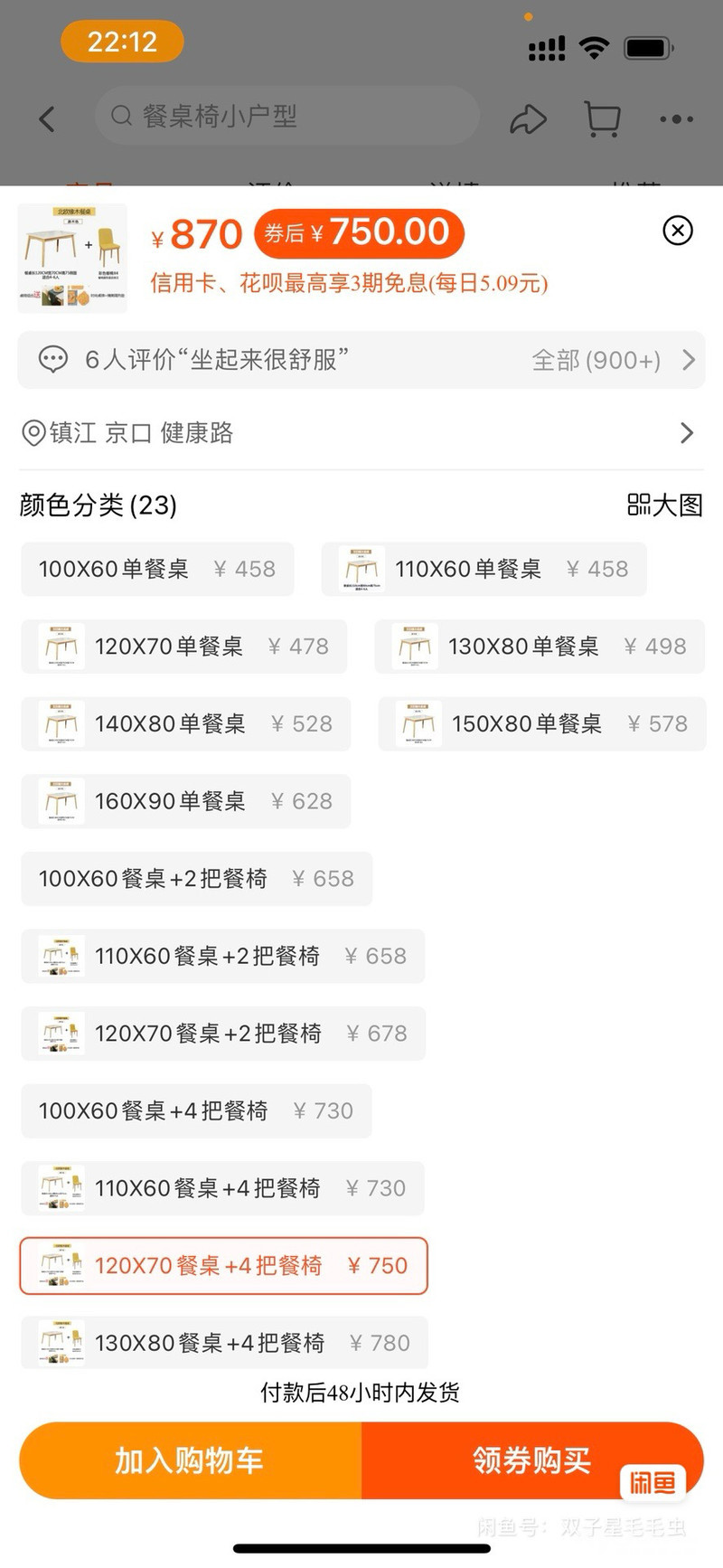Tap 领券购买 to buy with coupon
Image resolution: width=723 pixels, height=1568 pixels.
[531, 1460]
